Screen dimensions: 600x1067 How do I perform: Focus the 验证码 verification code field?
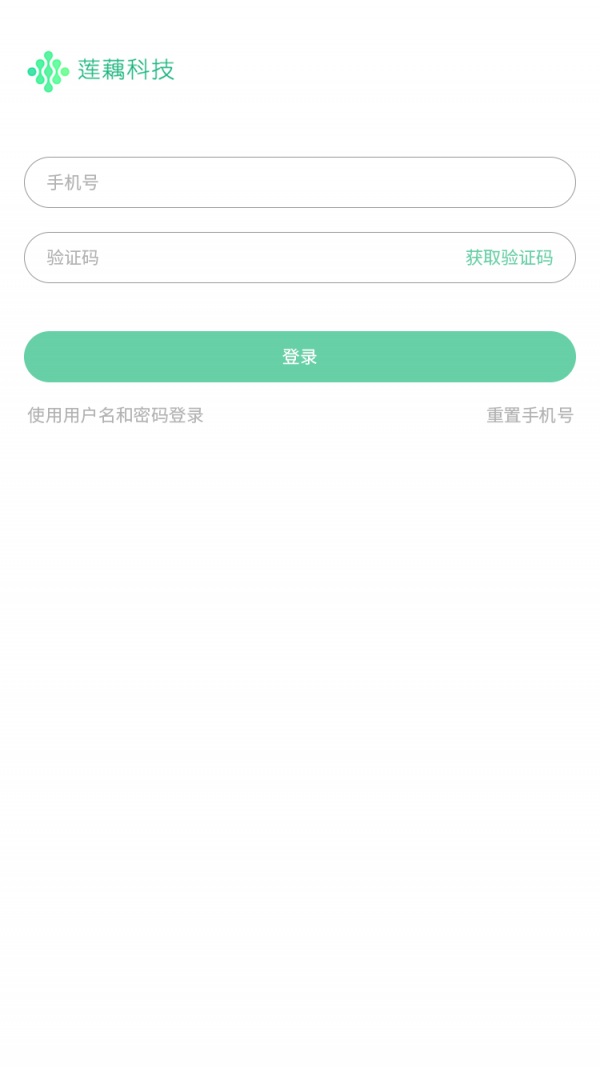(240, 258)
